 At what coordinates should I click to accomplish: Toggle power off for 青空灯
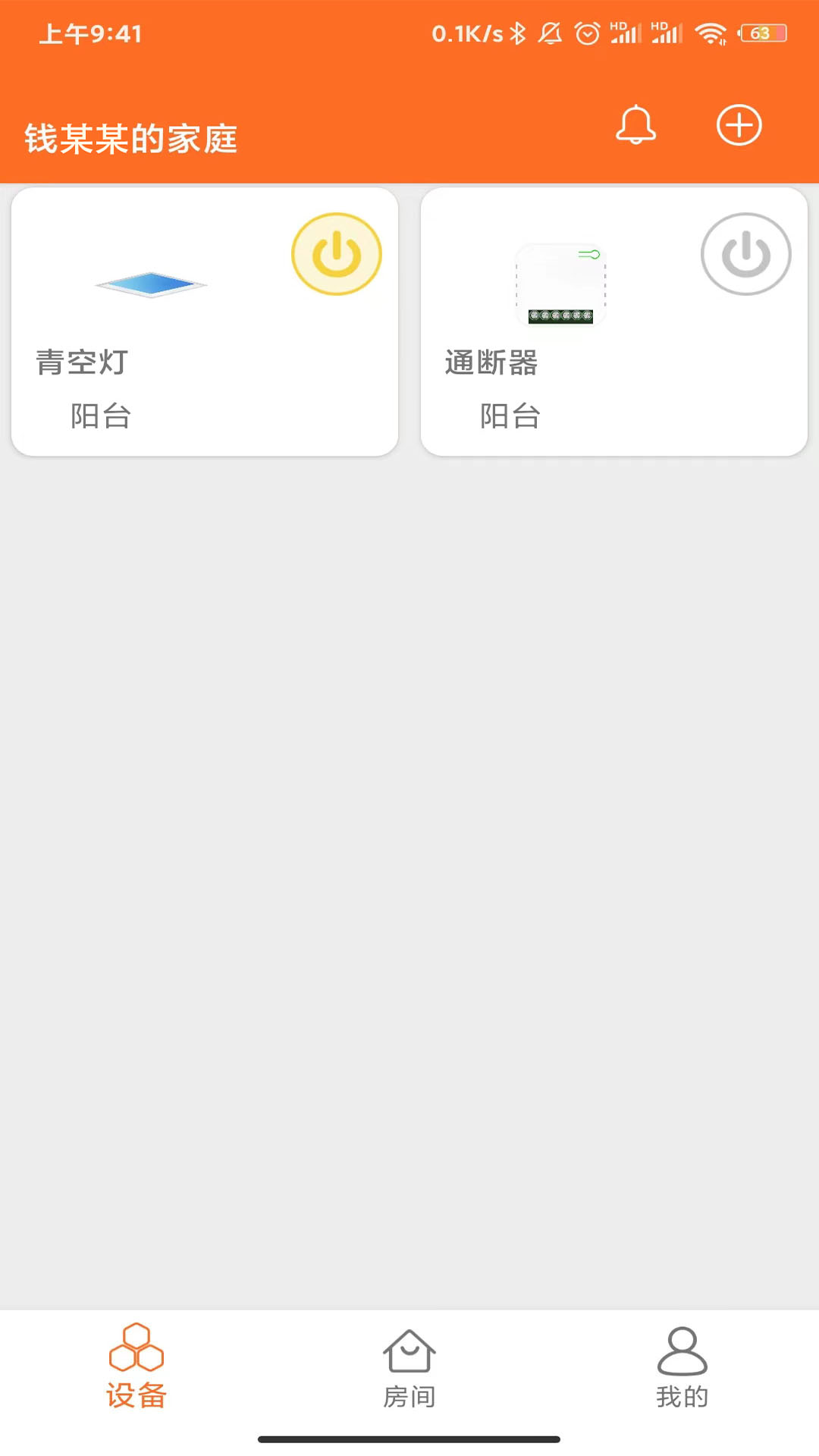point(336,253)
